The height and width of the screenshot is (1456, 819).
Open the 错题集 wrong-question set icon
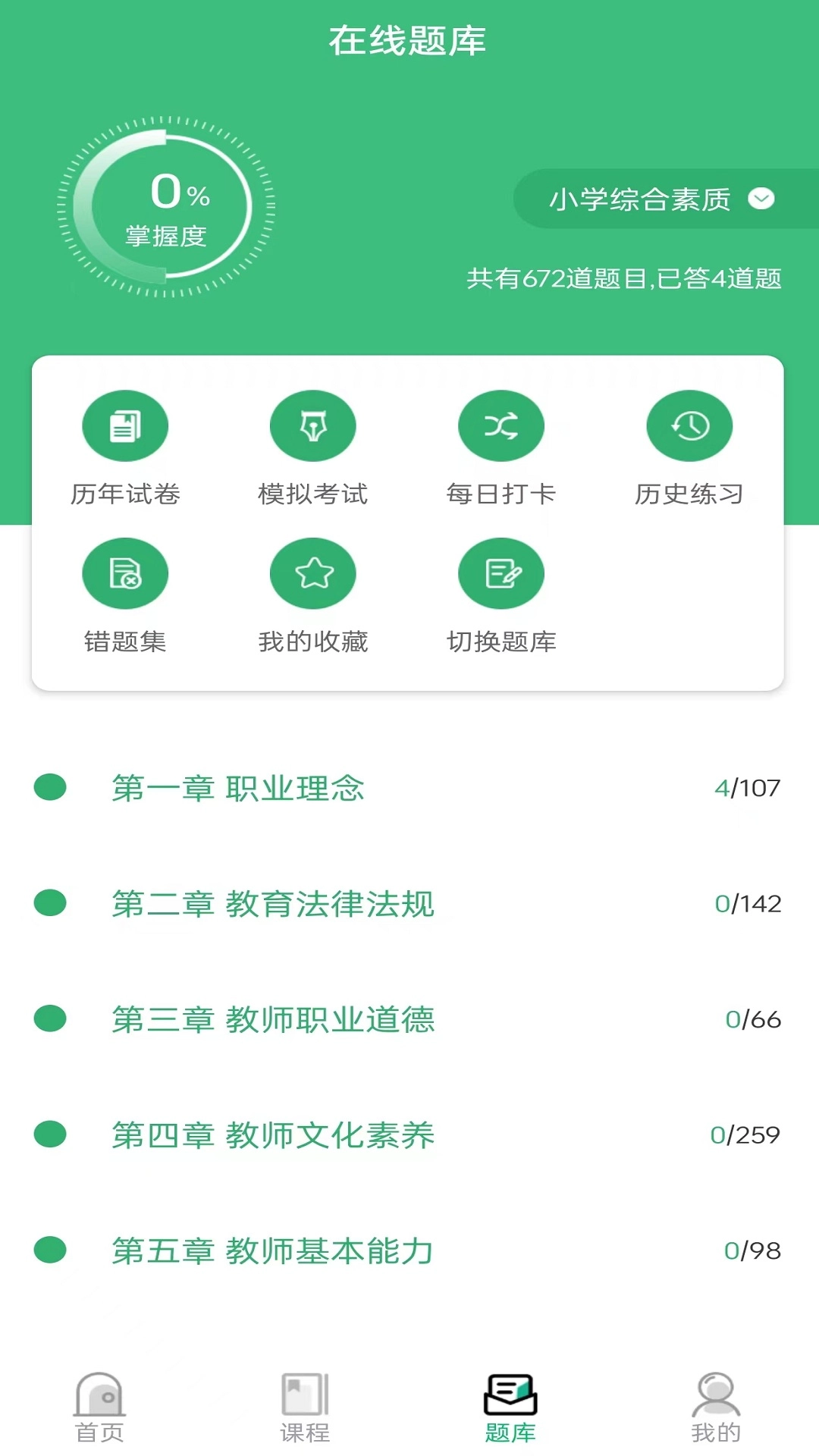[x=124, y=574]
